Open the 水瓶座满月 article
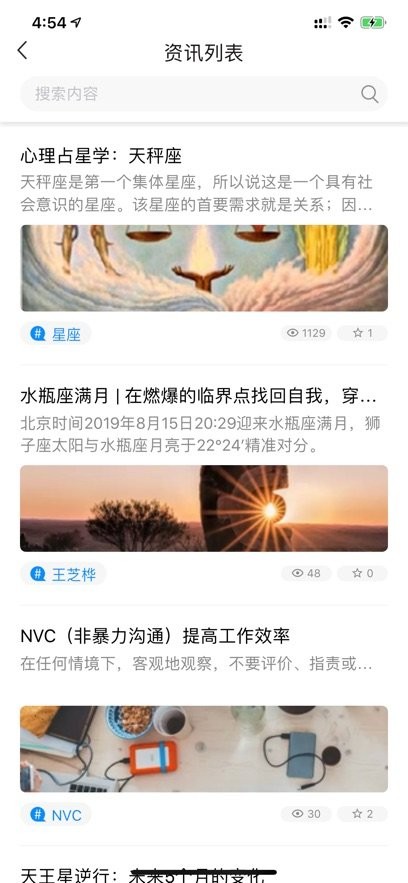The height and width of the screenshot is (883, 408). click(198, 396)
